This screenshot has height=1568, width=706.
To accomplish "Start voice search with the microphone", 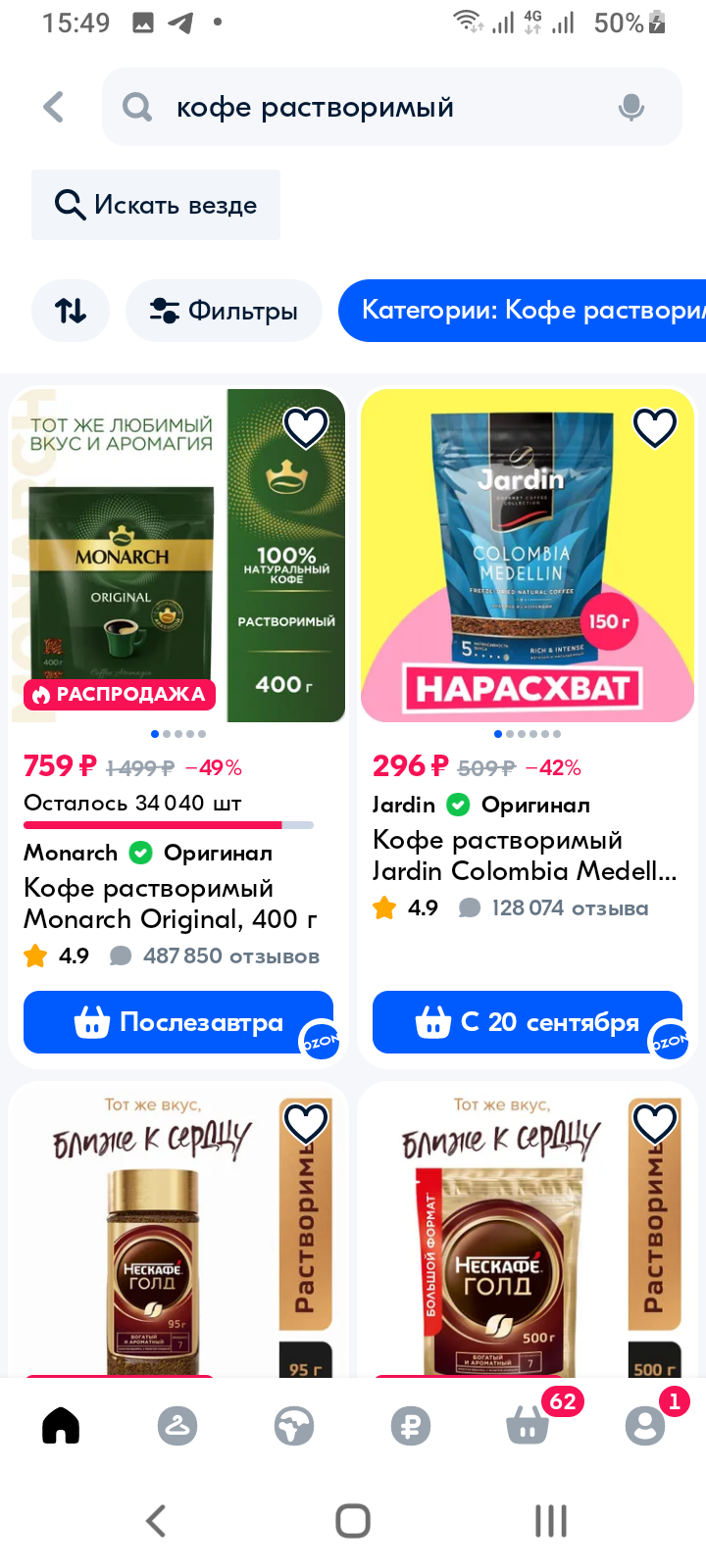I will pos(631,107).
